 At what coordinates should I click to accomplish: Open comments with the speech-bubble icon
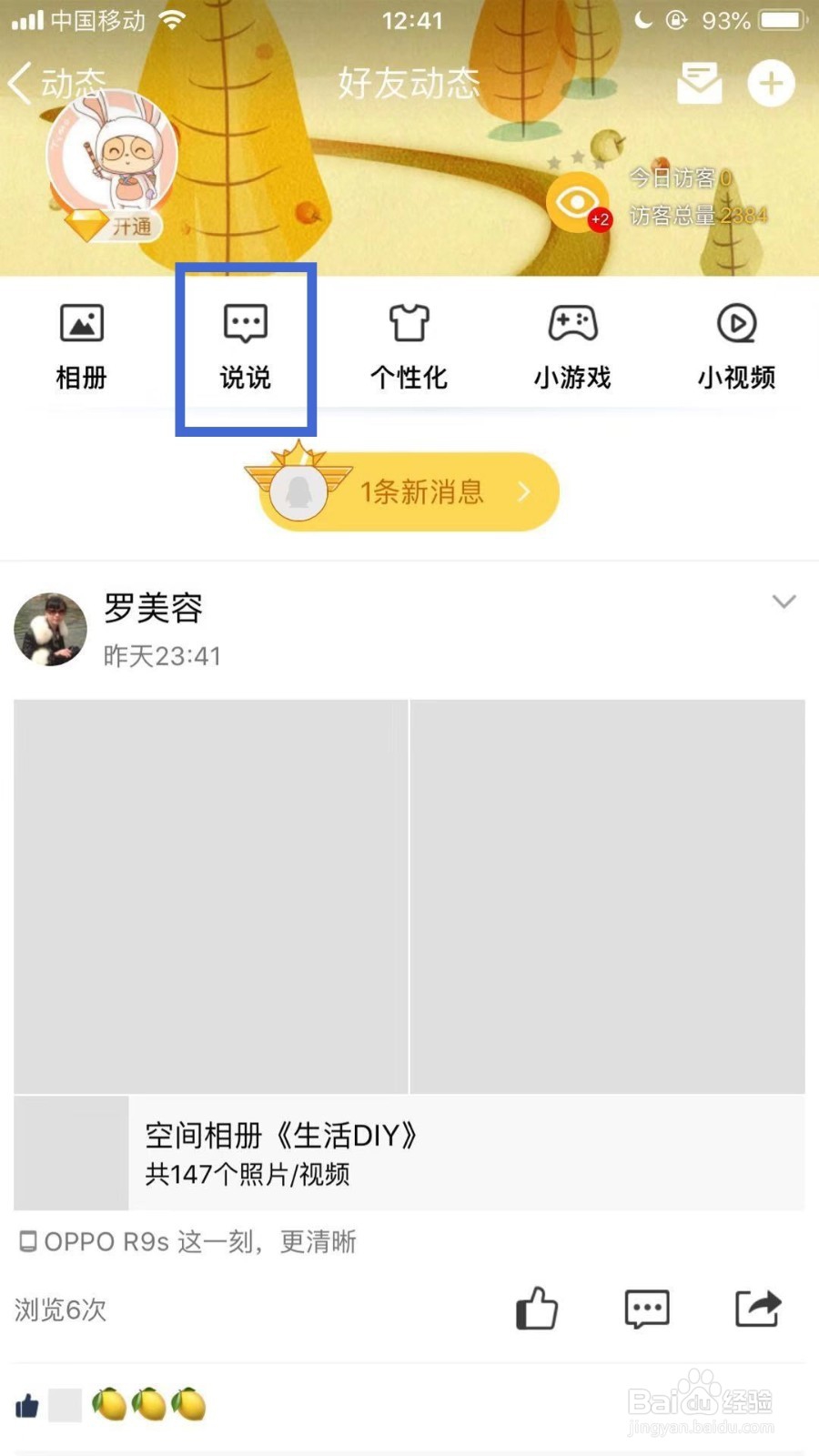[x=647, y=1309]
